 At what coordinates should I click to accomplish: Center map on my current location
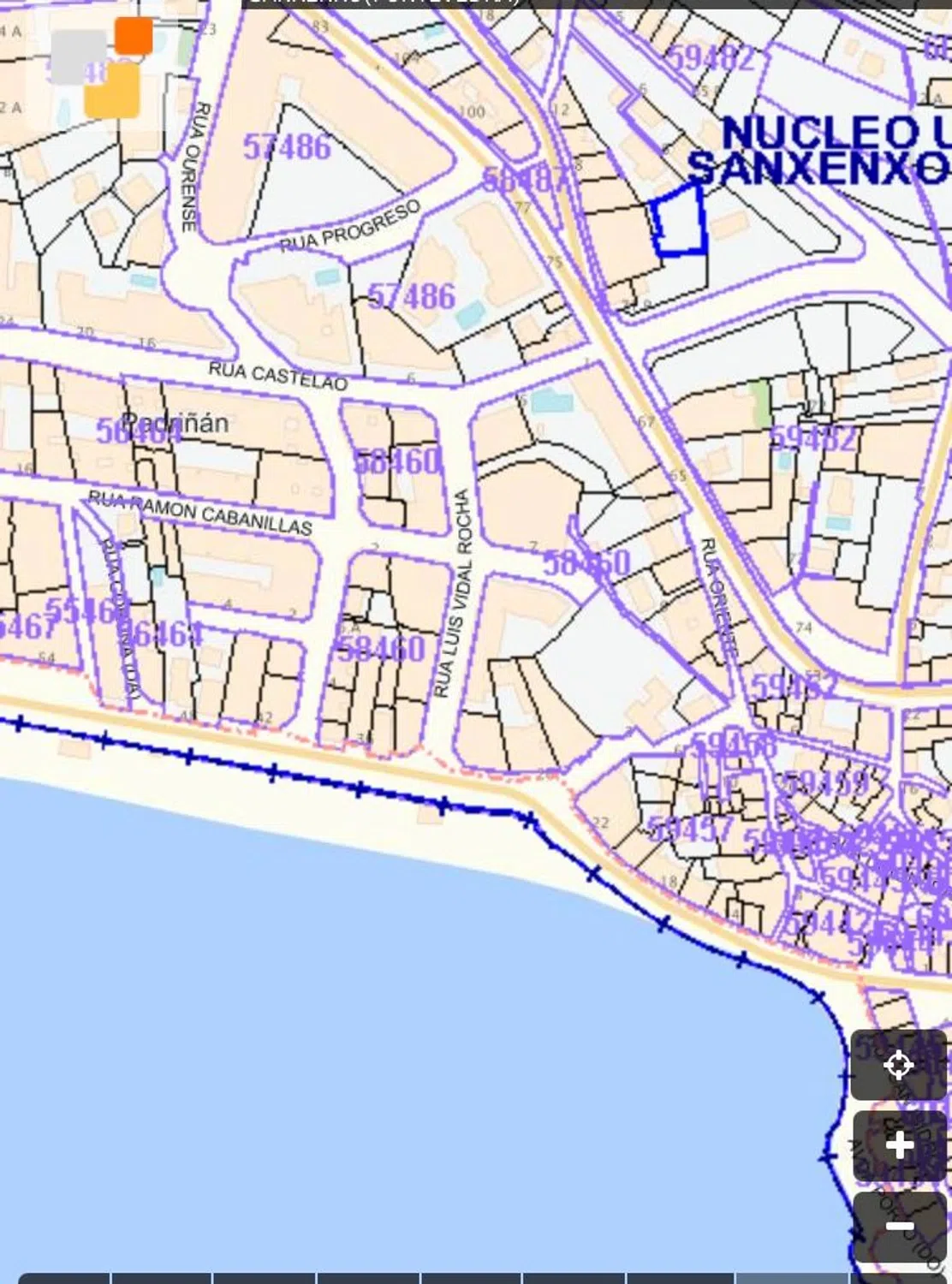[899, 1065]
